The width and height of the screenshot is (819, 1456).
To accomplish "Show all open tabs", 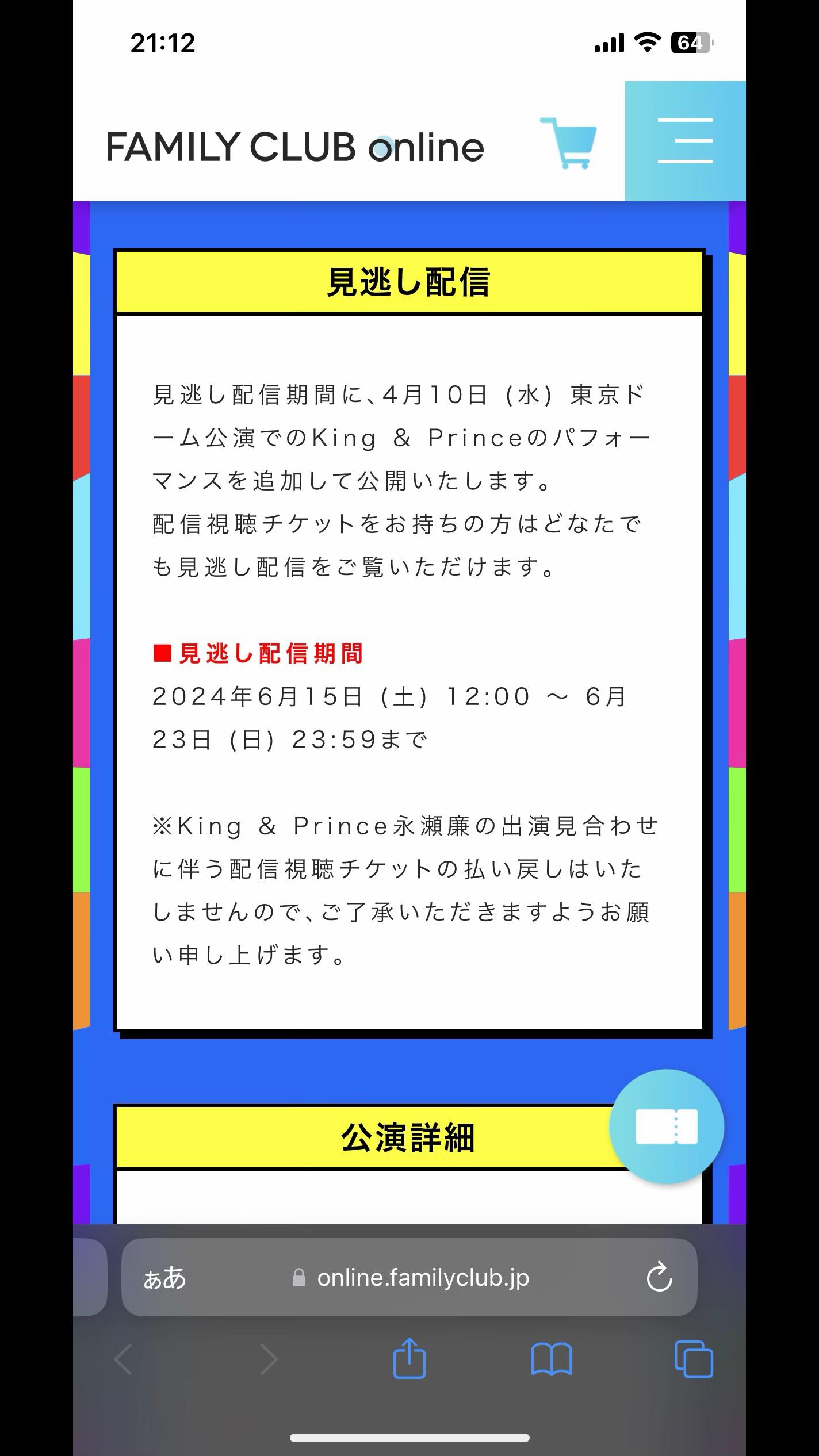I will pyautogui.click(x=694, y=1359).
